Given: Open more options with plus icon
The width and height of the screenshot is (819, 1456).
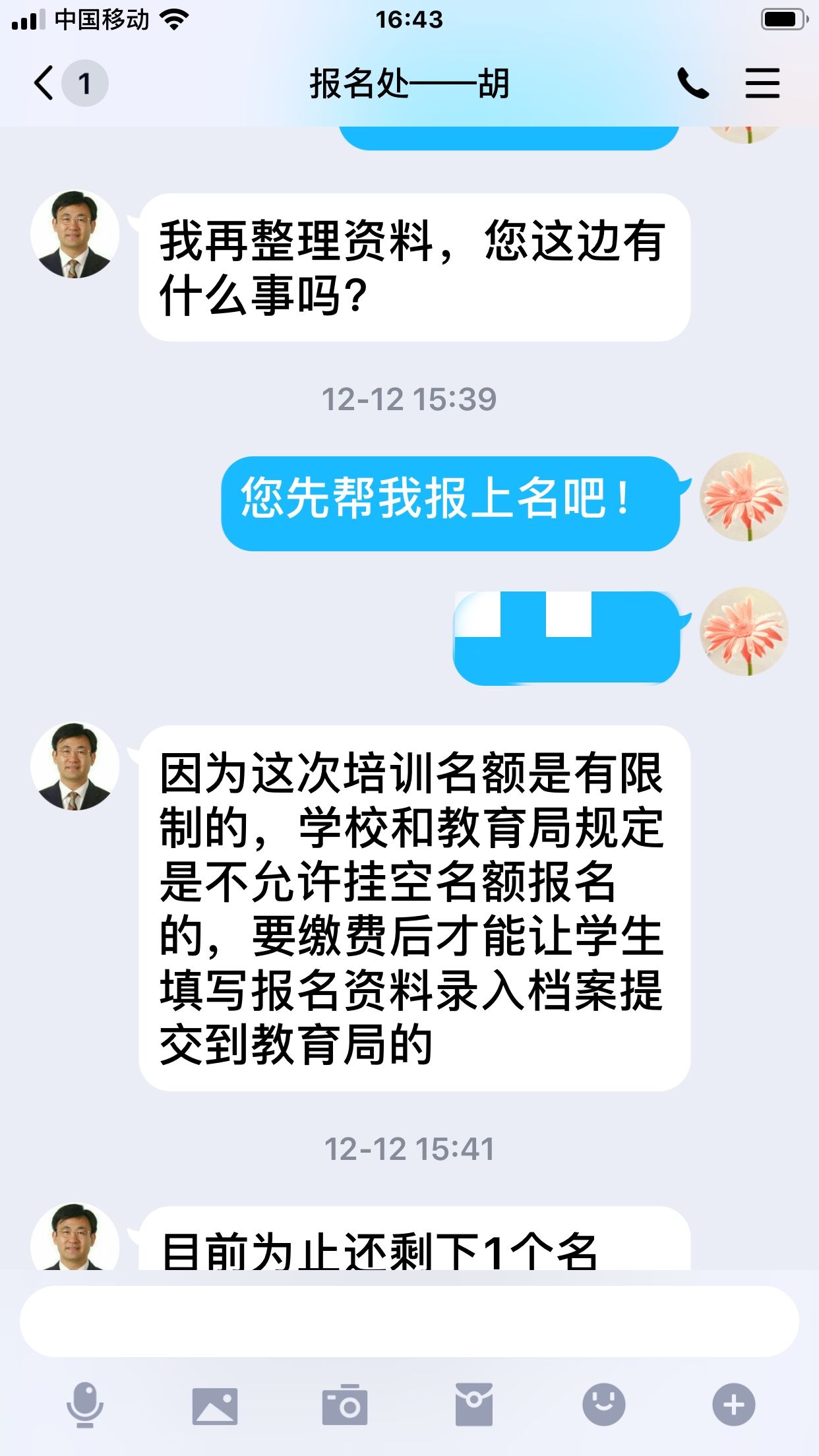Looking at the screenshot, I should [x=733, y=1405].
